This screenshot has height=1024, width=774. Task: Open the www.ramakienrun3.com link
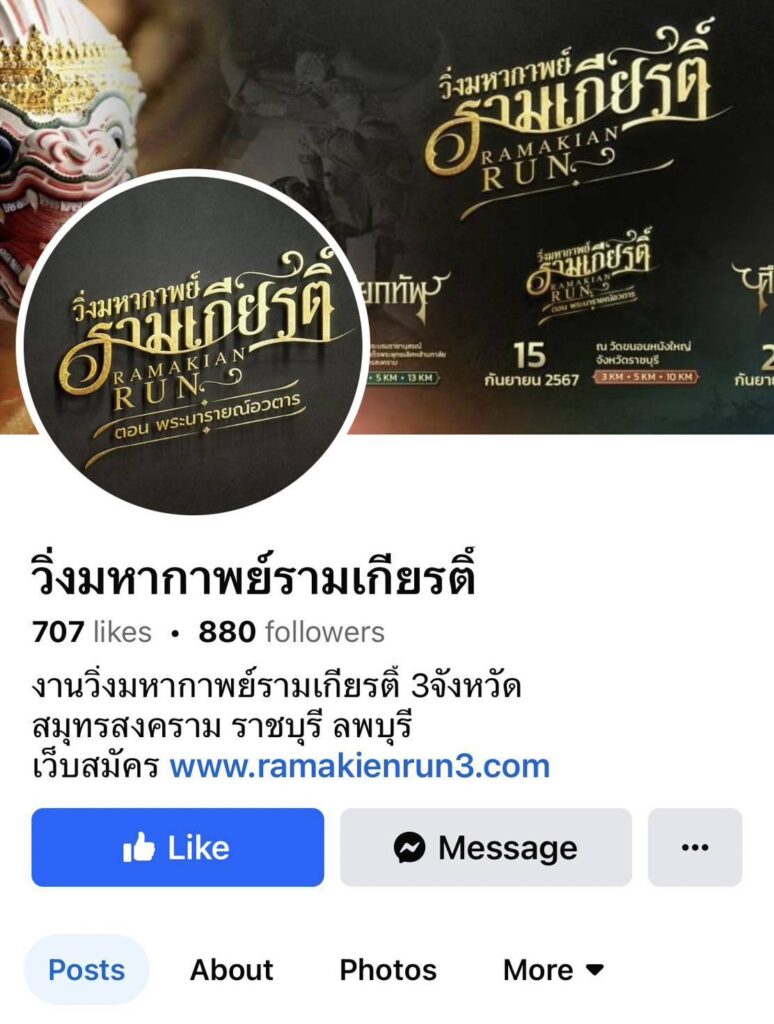[x=359, y=766]
